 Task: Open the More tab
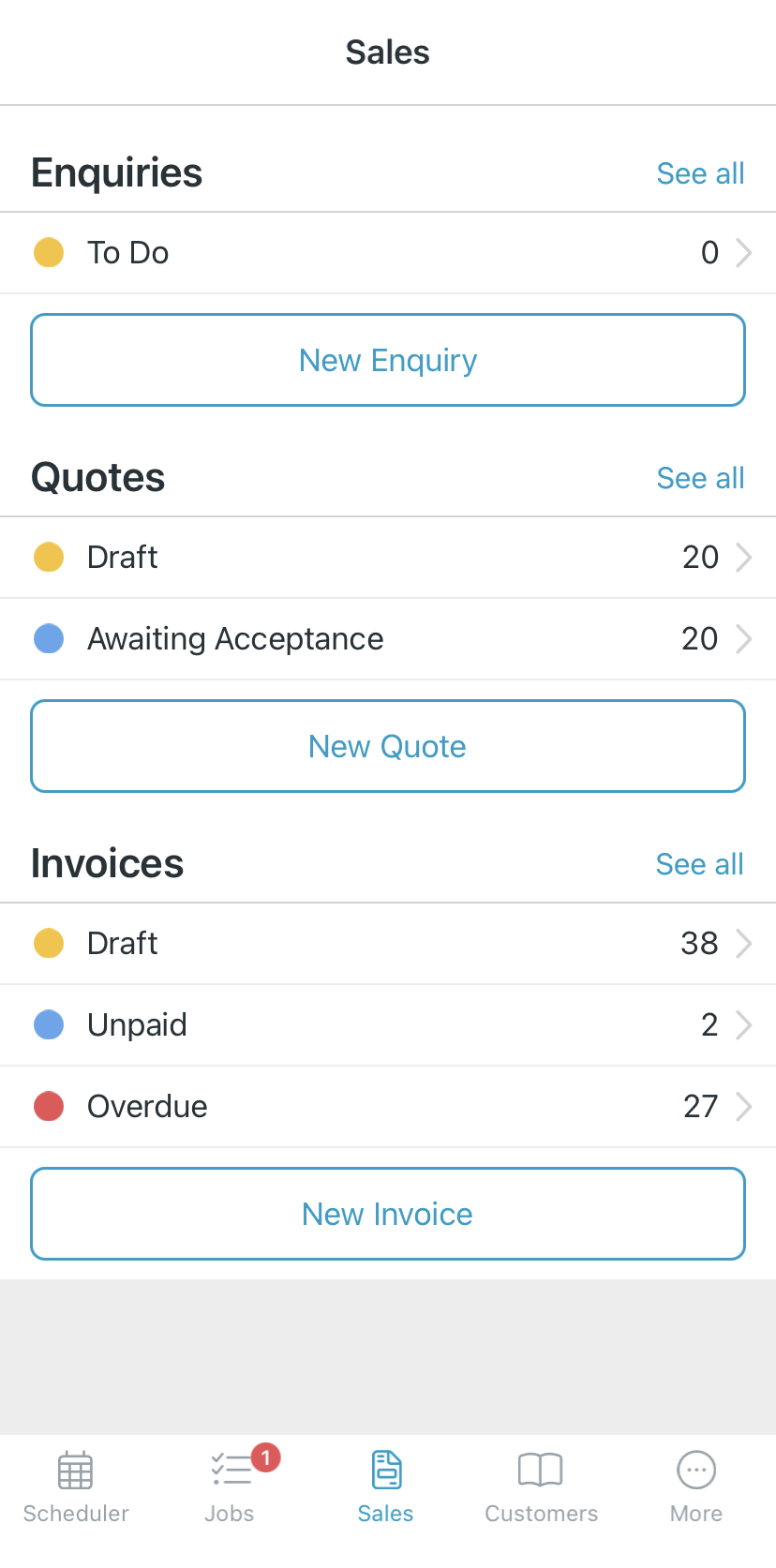coord(696,1487)
